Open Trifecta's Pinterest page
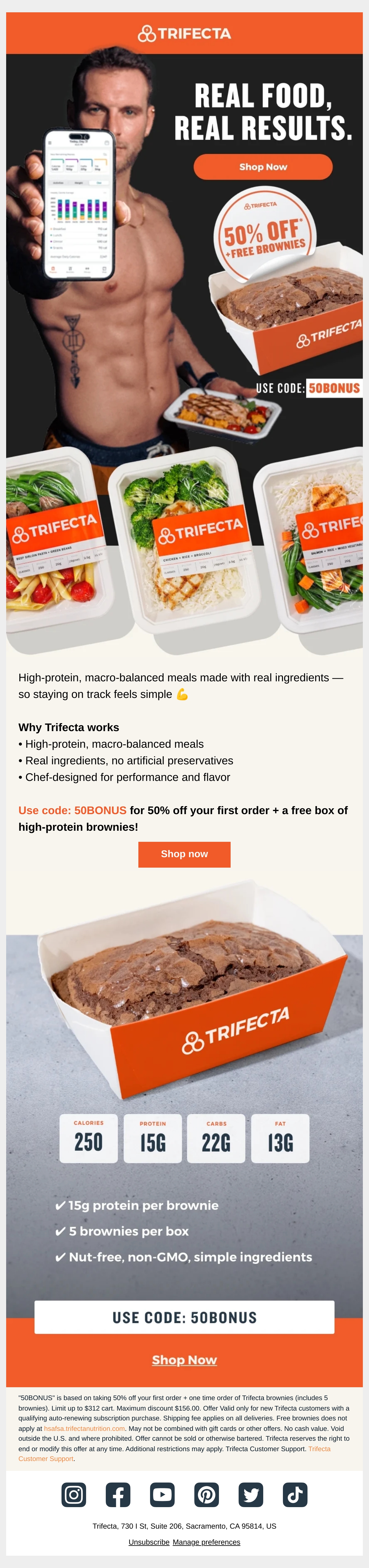369x1568 pixels. click(206, 1494)
